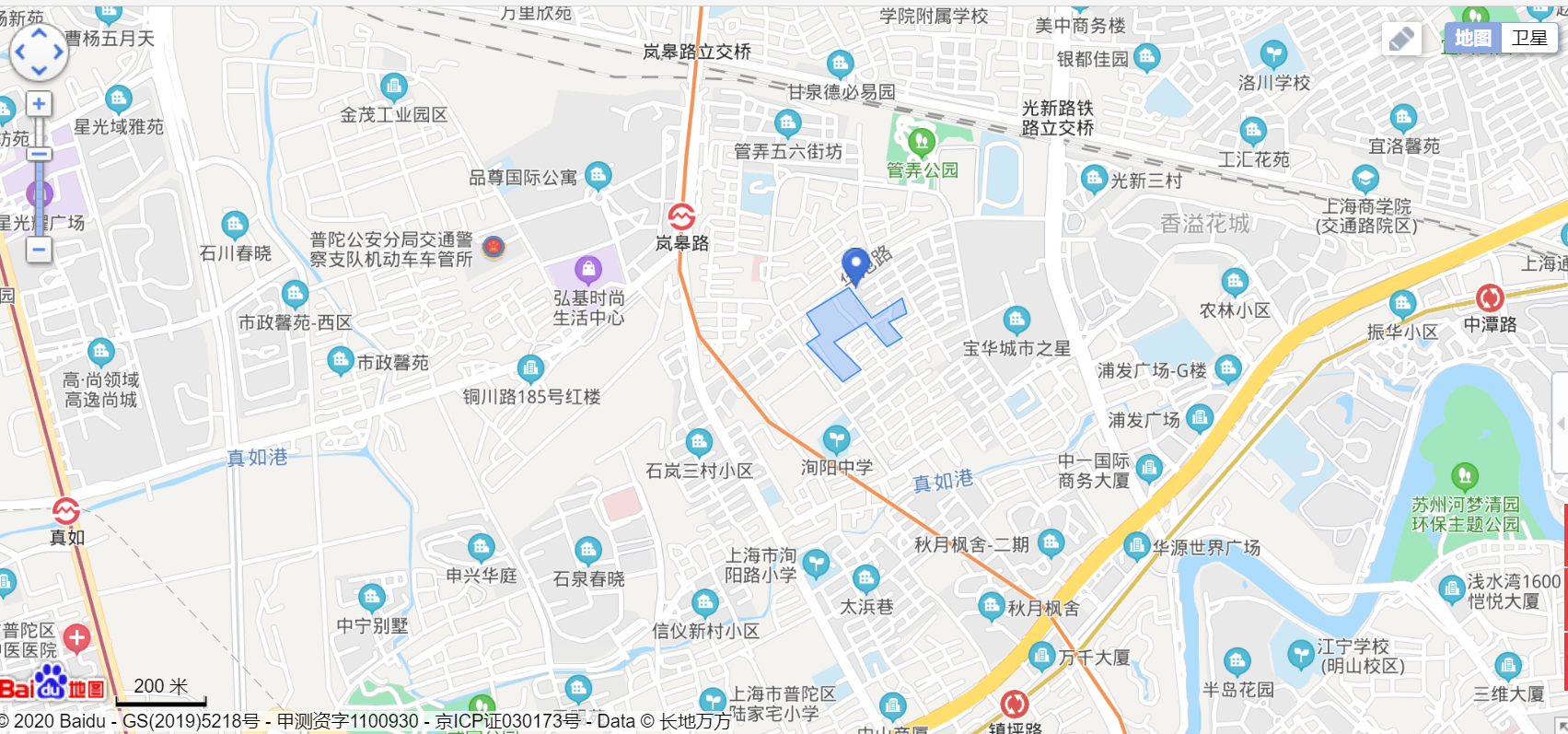Screen dimensions: 1568x734
Task: Open the 弘基时尚生活中心 shopping marker
Action: [x=587, y=270]
